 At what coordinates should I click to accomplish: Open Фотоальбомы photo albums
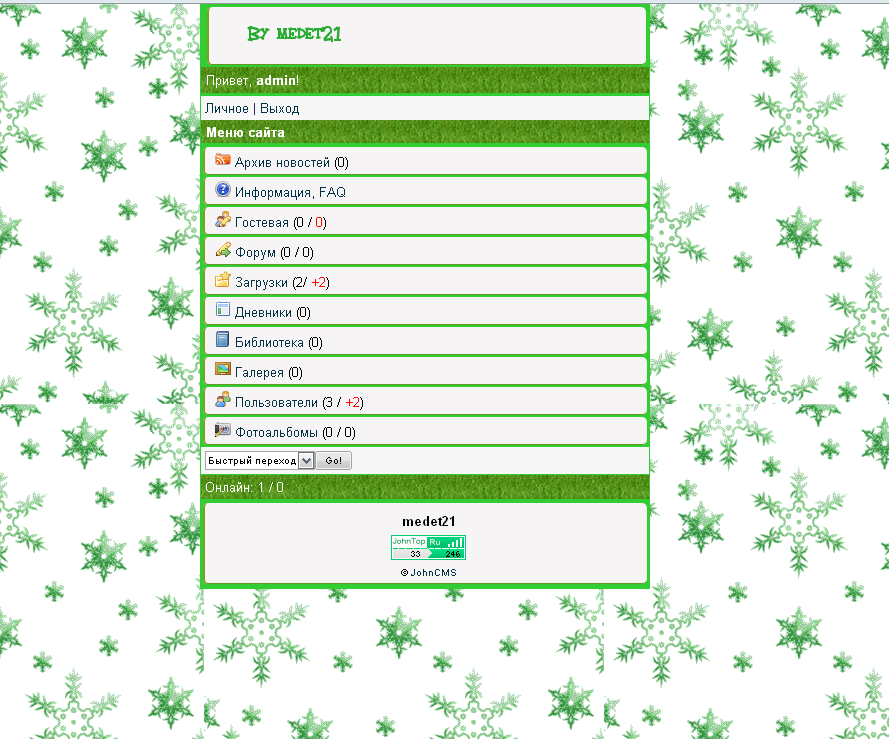[x=276, y=432]
